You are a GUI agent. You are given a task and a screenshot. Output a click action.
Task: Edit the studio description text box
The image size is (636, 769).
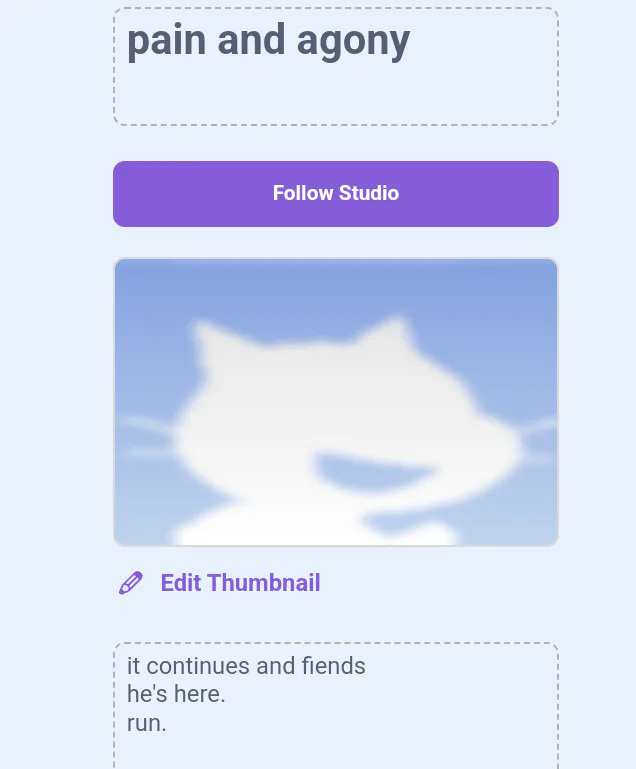(x=336, y=706)
